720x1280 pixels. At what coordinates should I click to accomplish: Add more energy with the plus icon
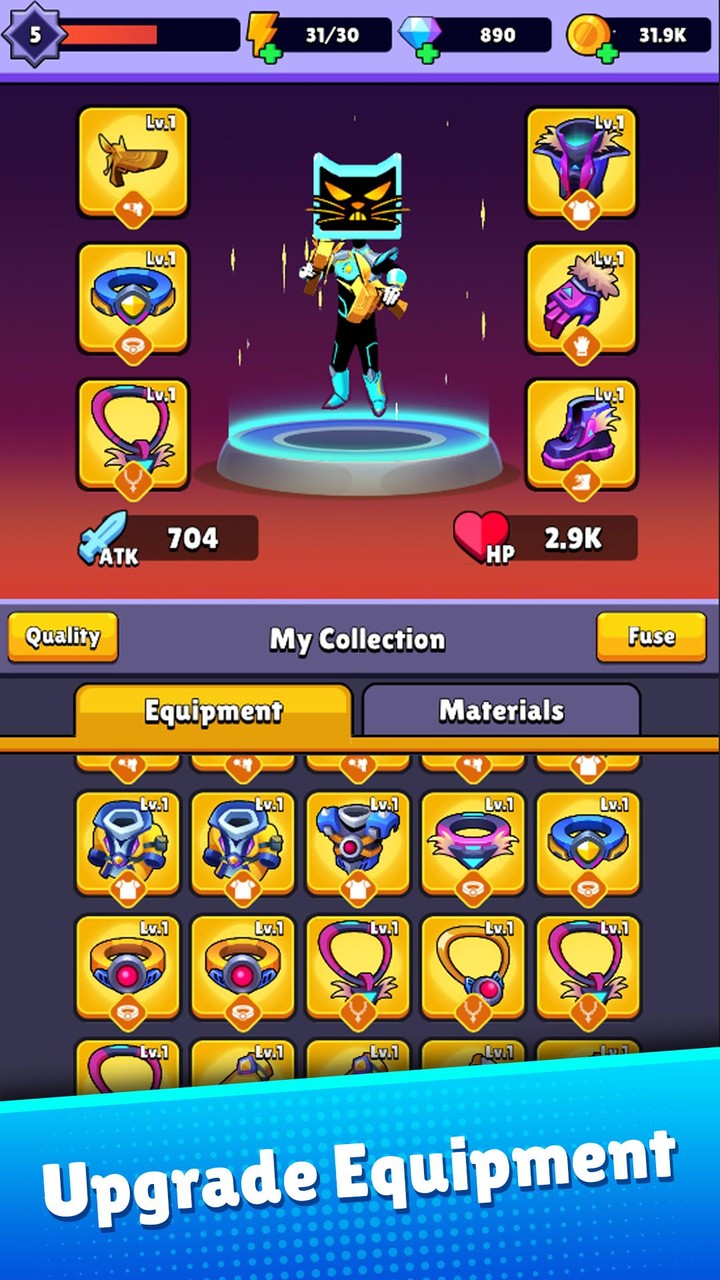(270, 51)
